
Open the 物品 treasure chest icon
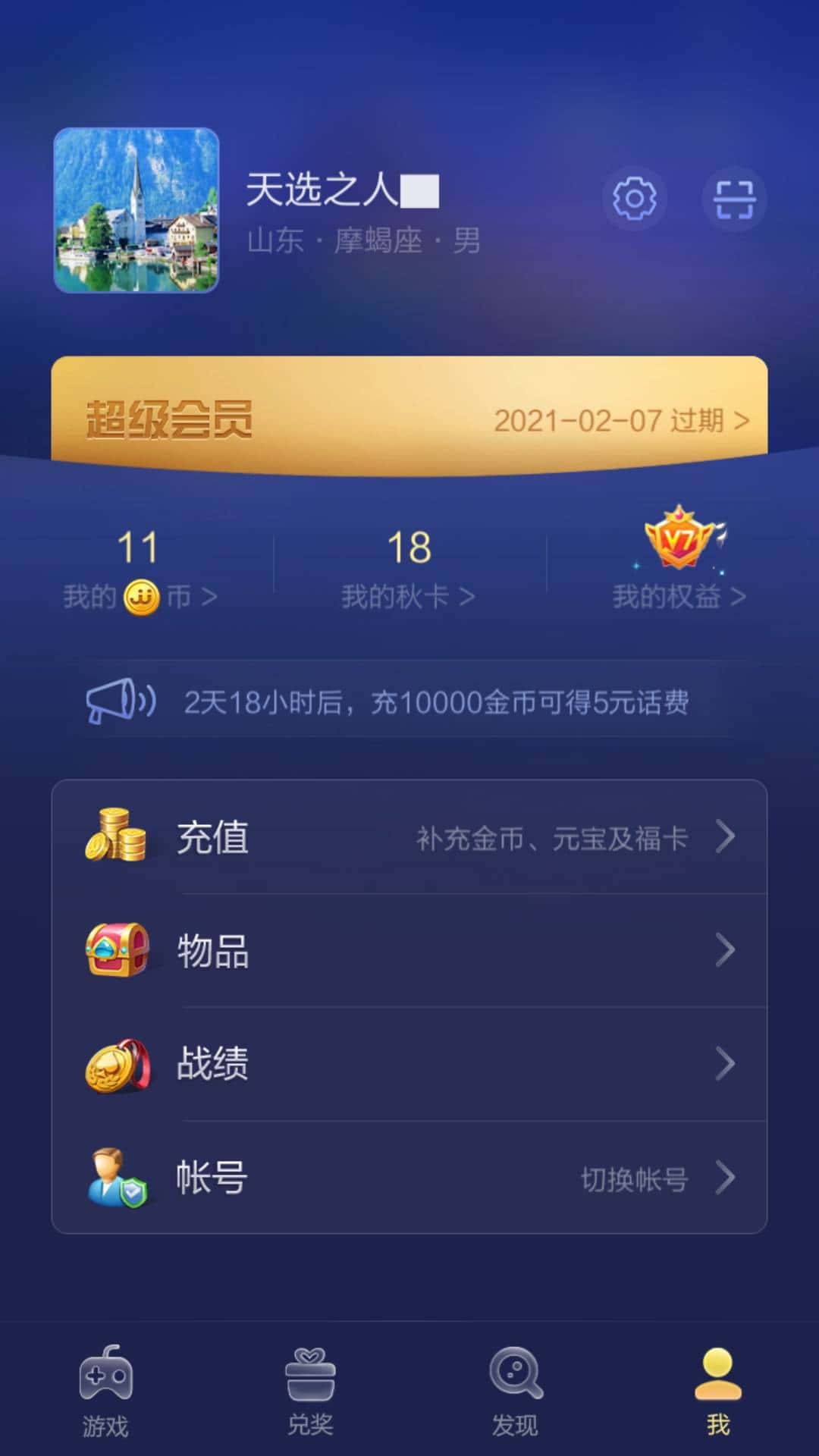point(118,951)
